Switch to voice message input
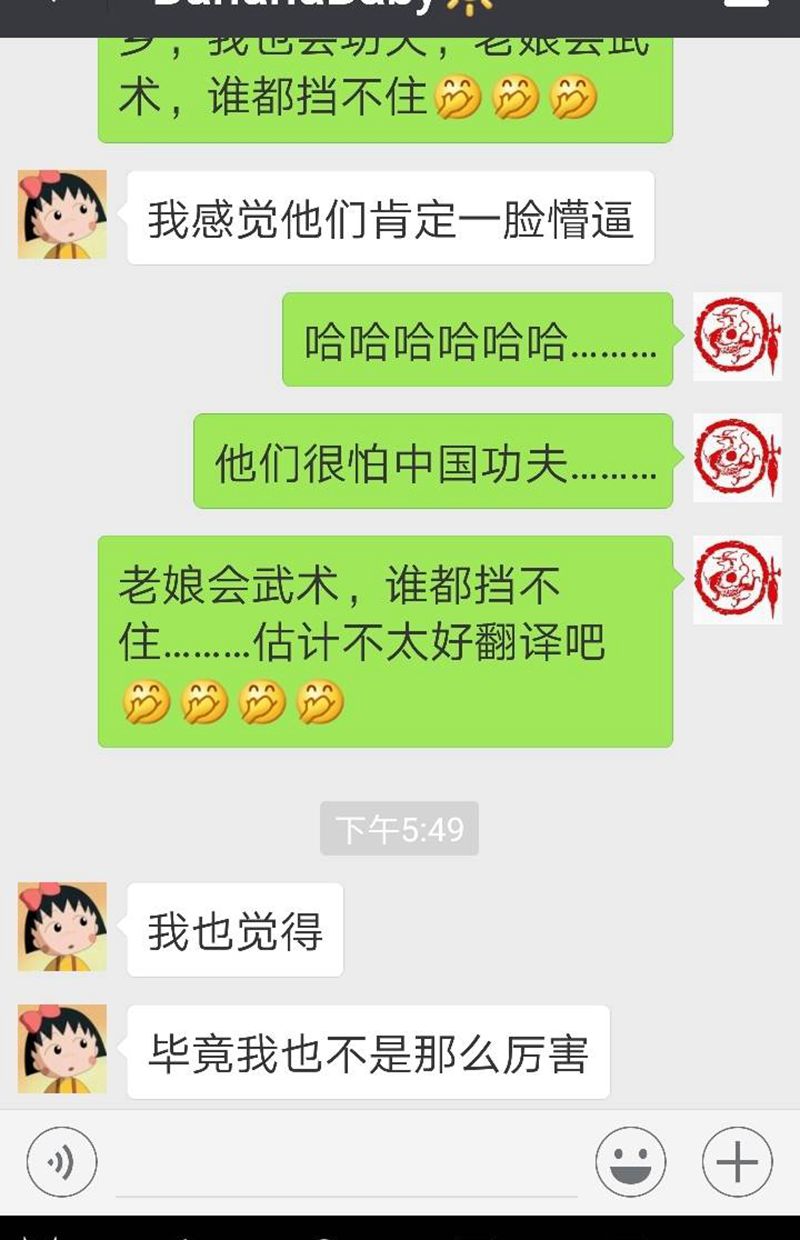This screenshot has height=1240, width=800. pyautogui.click(x=61, y=1162)
